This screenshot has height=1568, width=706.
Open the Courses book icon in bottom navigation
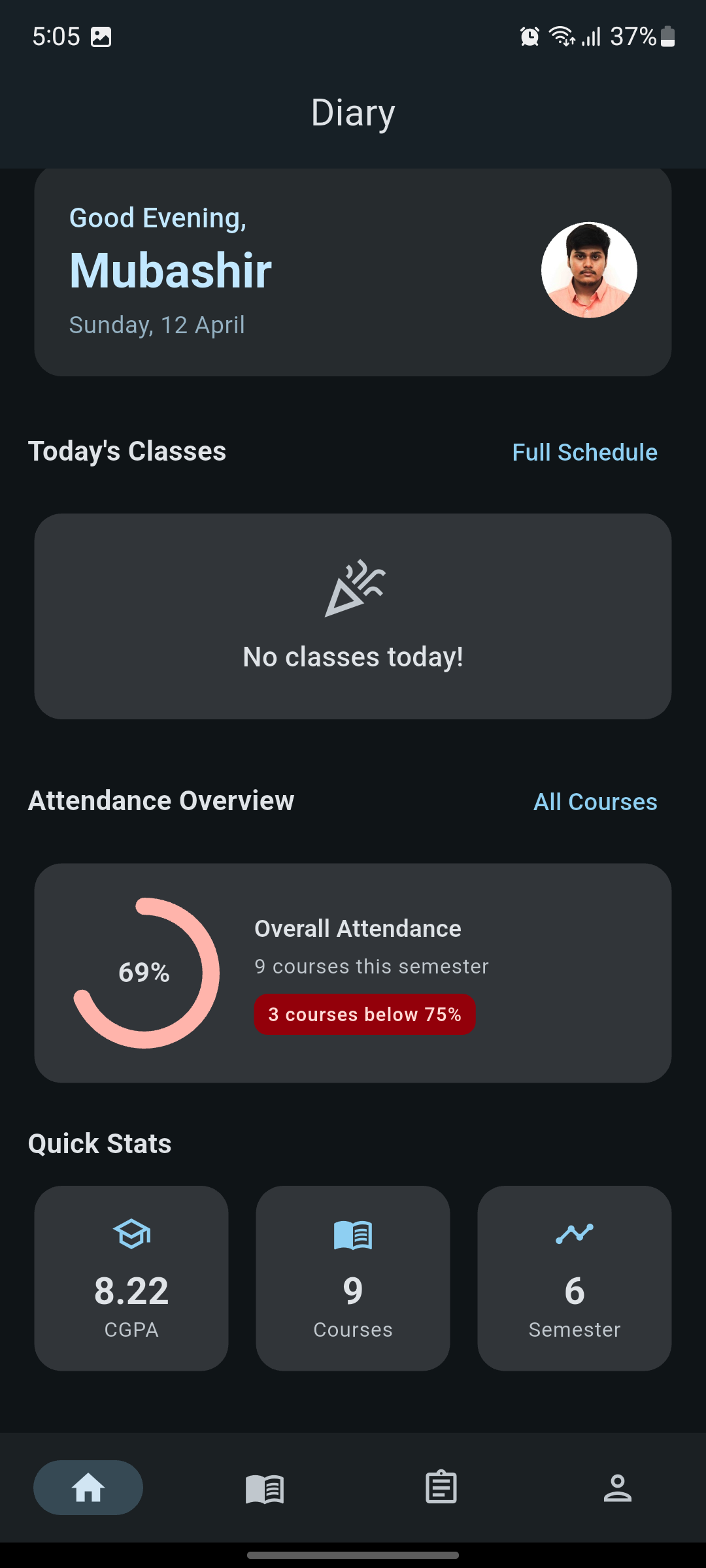[264, 1488]
